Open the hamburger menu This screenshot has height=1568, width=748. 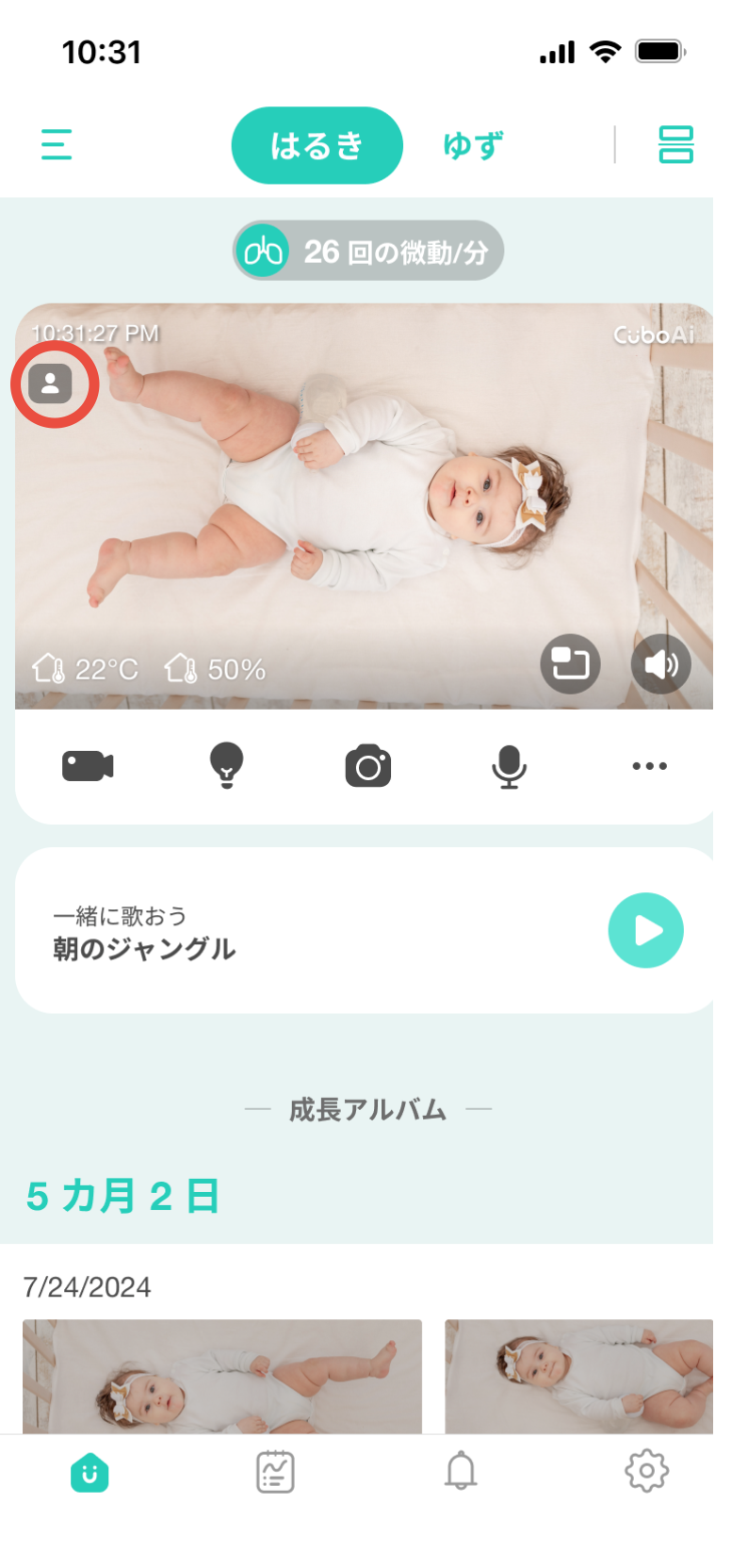(x=57, y=145)
